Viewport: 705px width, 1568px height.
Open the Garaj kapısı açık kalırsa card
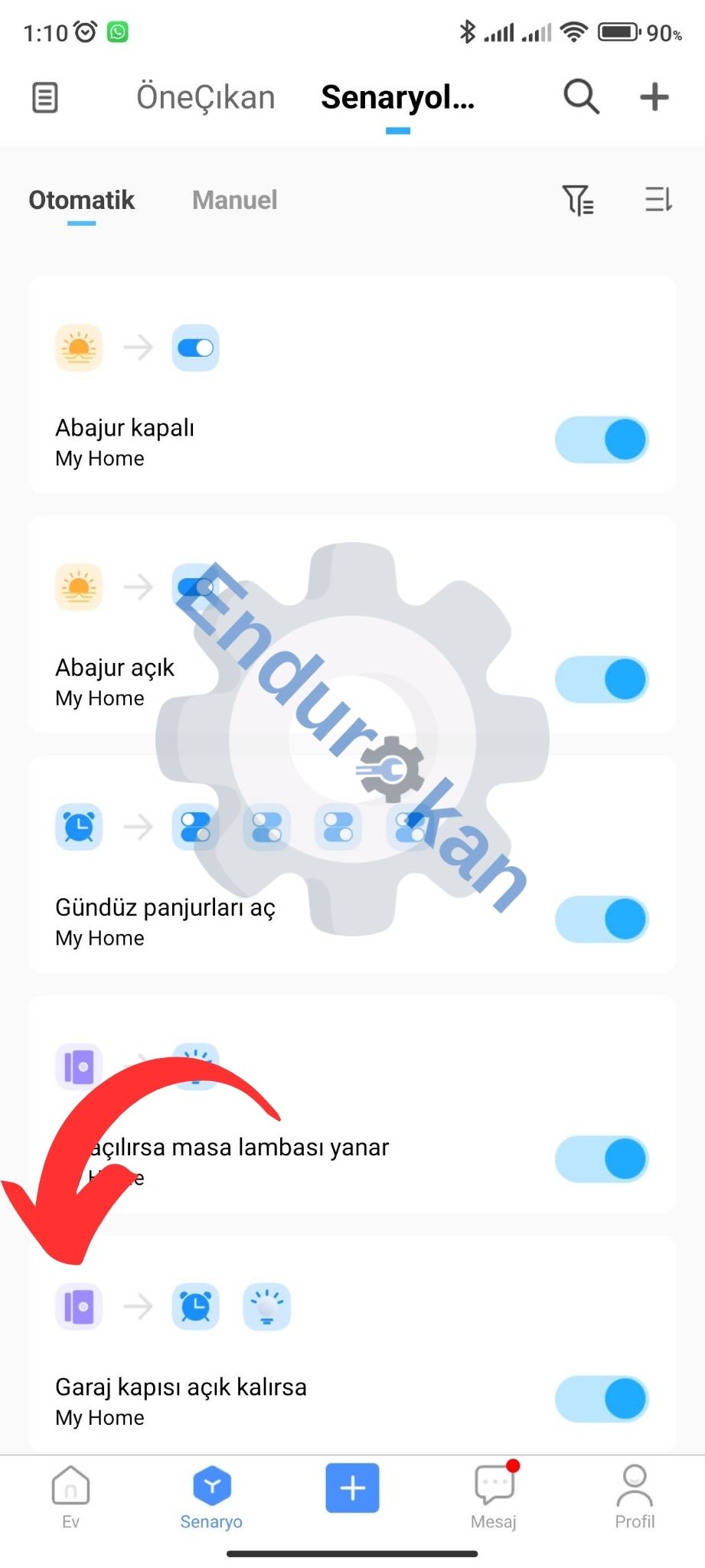point(352,1344)
